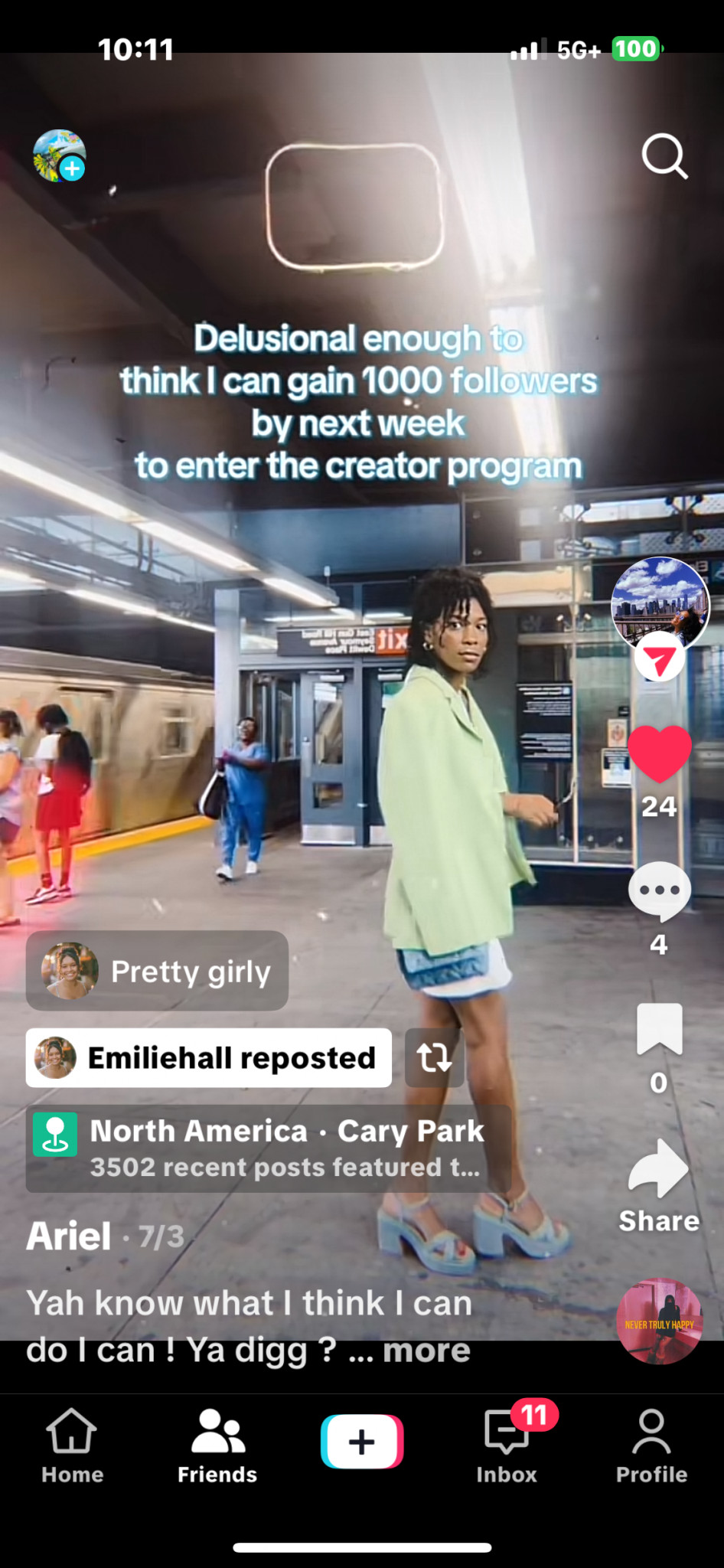Image resolution: width=724 pixels, height=1568 pixels.
Task: Switch to the Profile tab
Action: pos(651,1445)
